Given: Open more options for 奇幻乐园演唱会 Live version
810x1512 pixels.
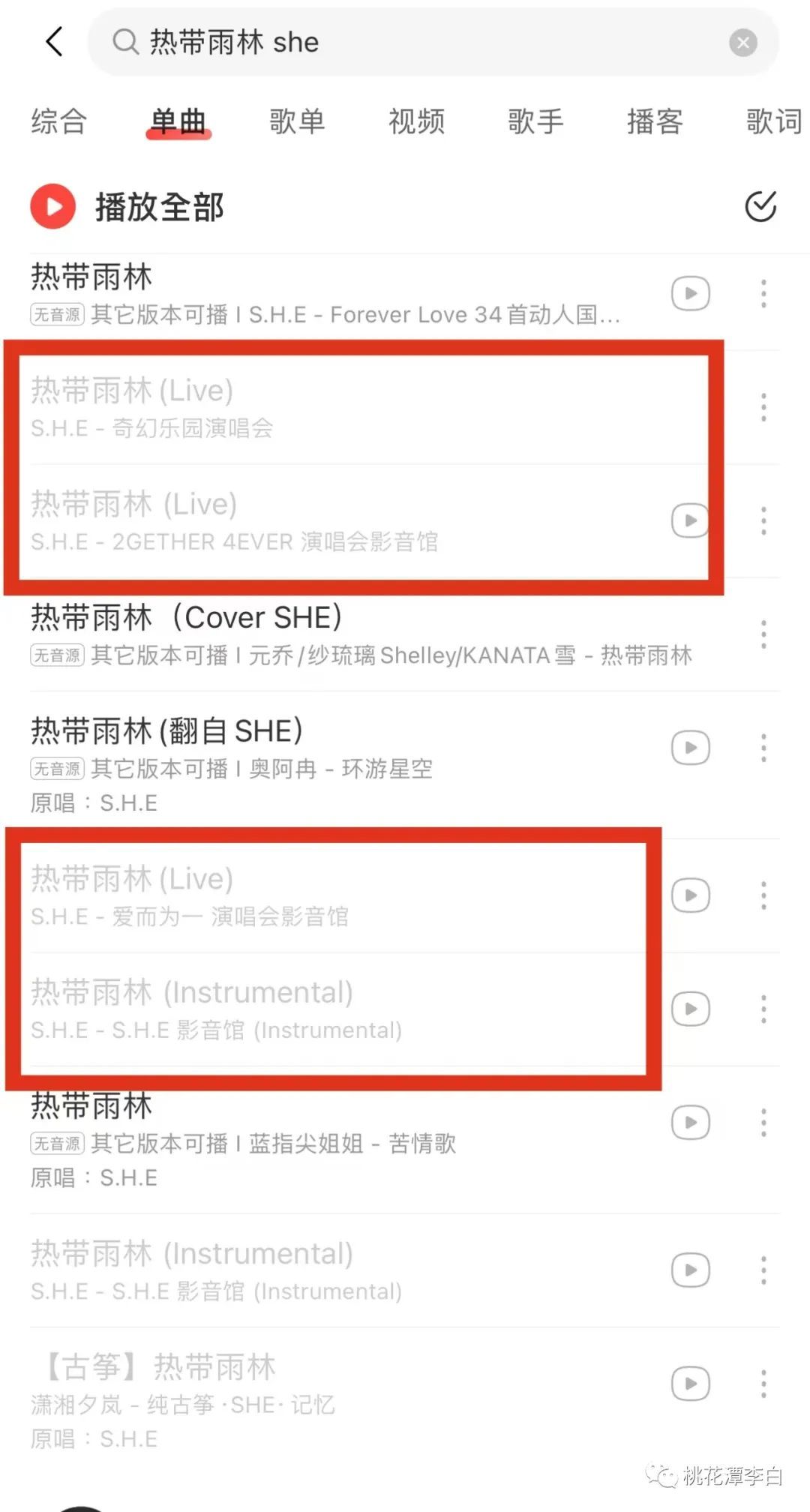Looking at the screenshot, I should coord(762,407).
